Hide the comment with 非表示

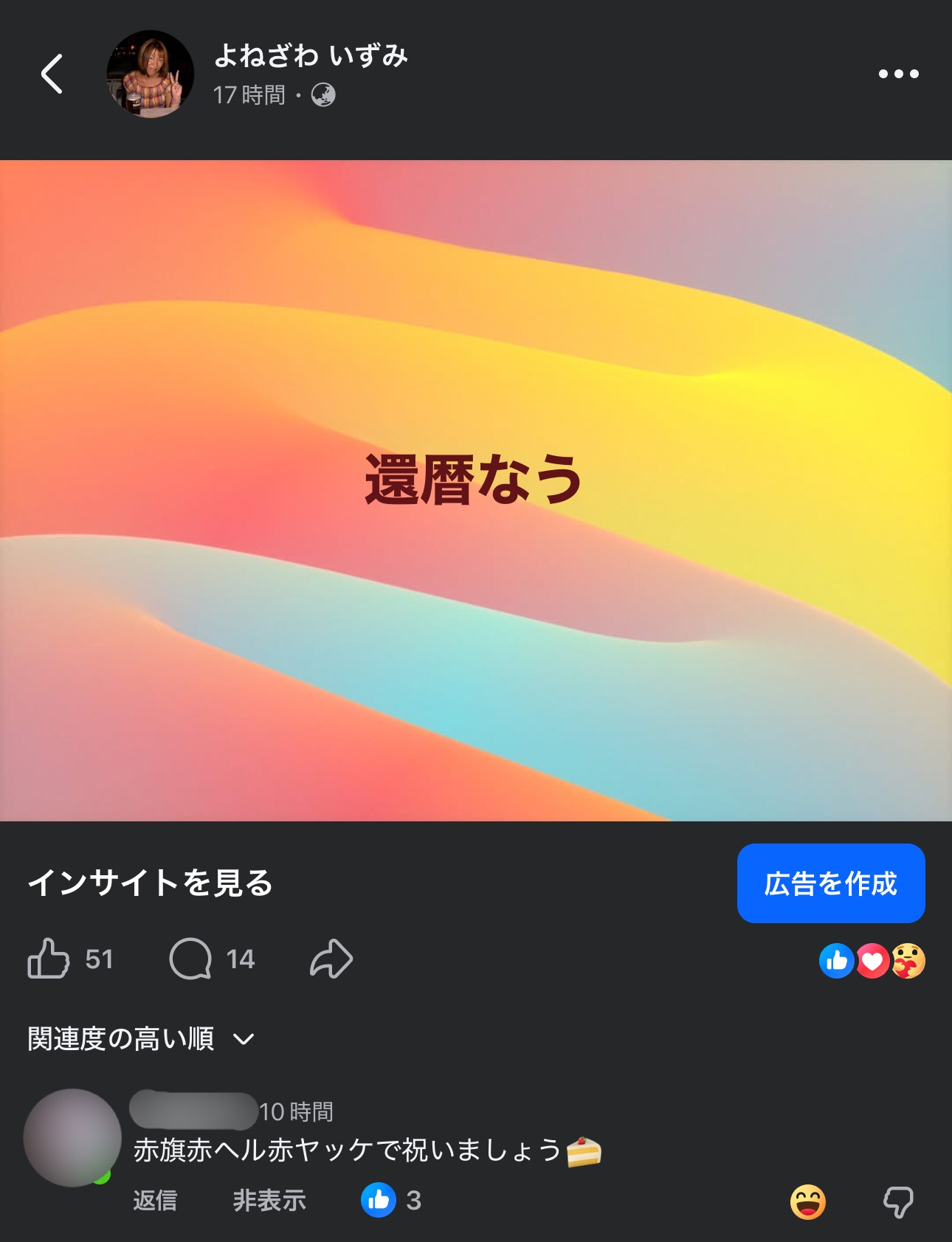point(269,1201)
